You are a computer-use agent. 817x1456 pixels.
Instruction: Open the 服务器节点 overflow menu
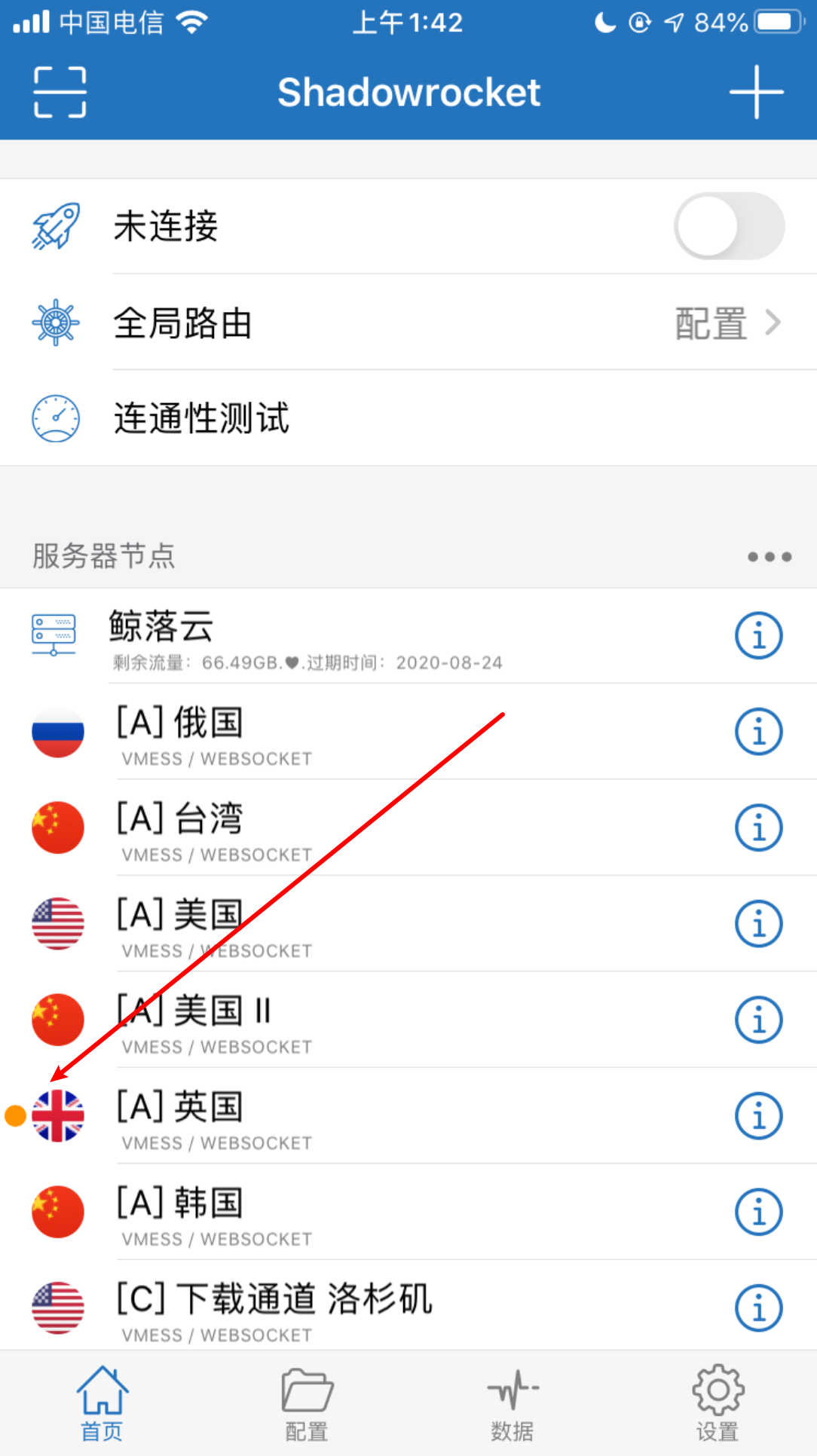[769, 557]
